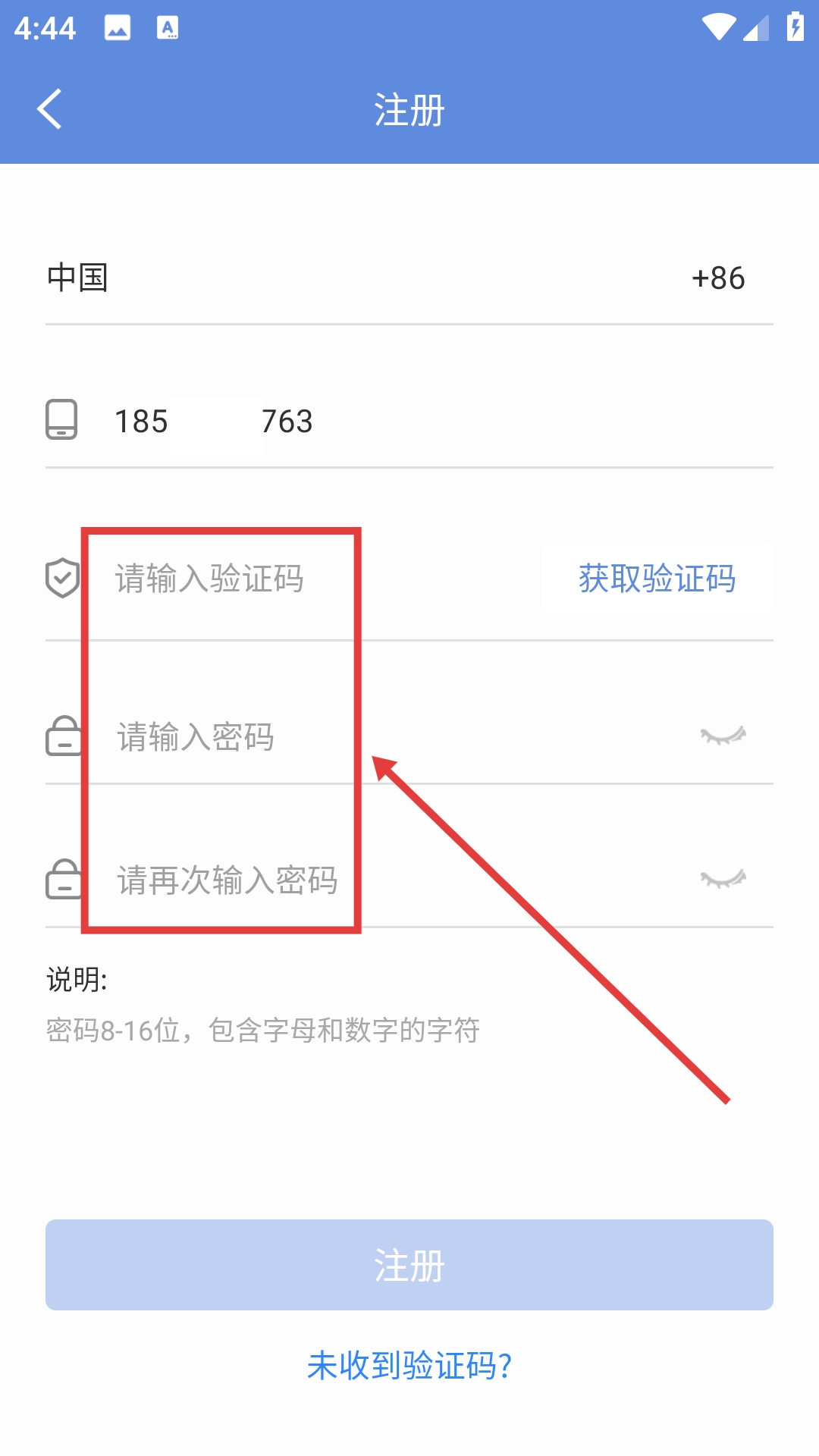Open the 未收到验证码? help link
Image resolution: width=819 pixels, height=1456 pixels.
[409, 1366]
